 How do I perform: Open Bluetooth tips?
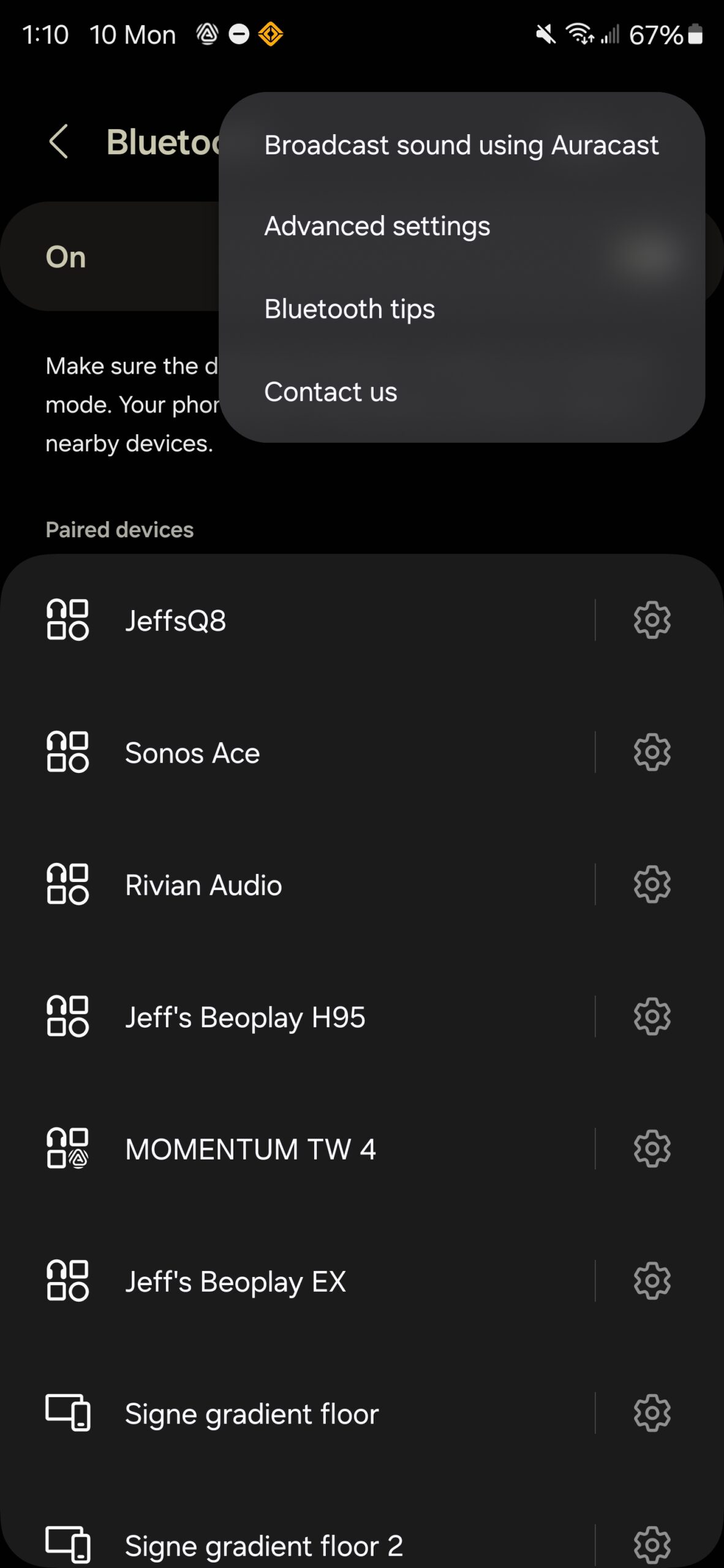click(461, 309)
